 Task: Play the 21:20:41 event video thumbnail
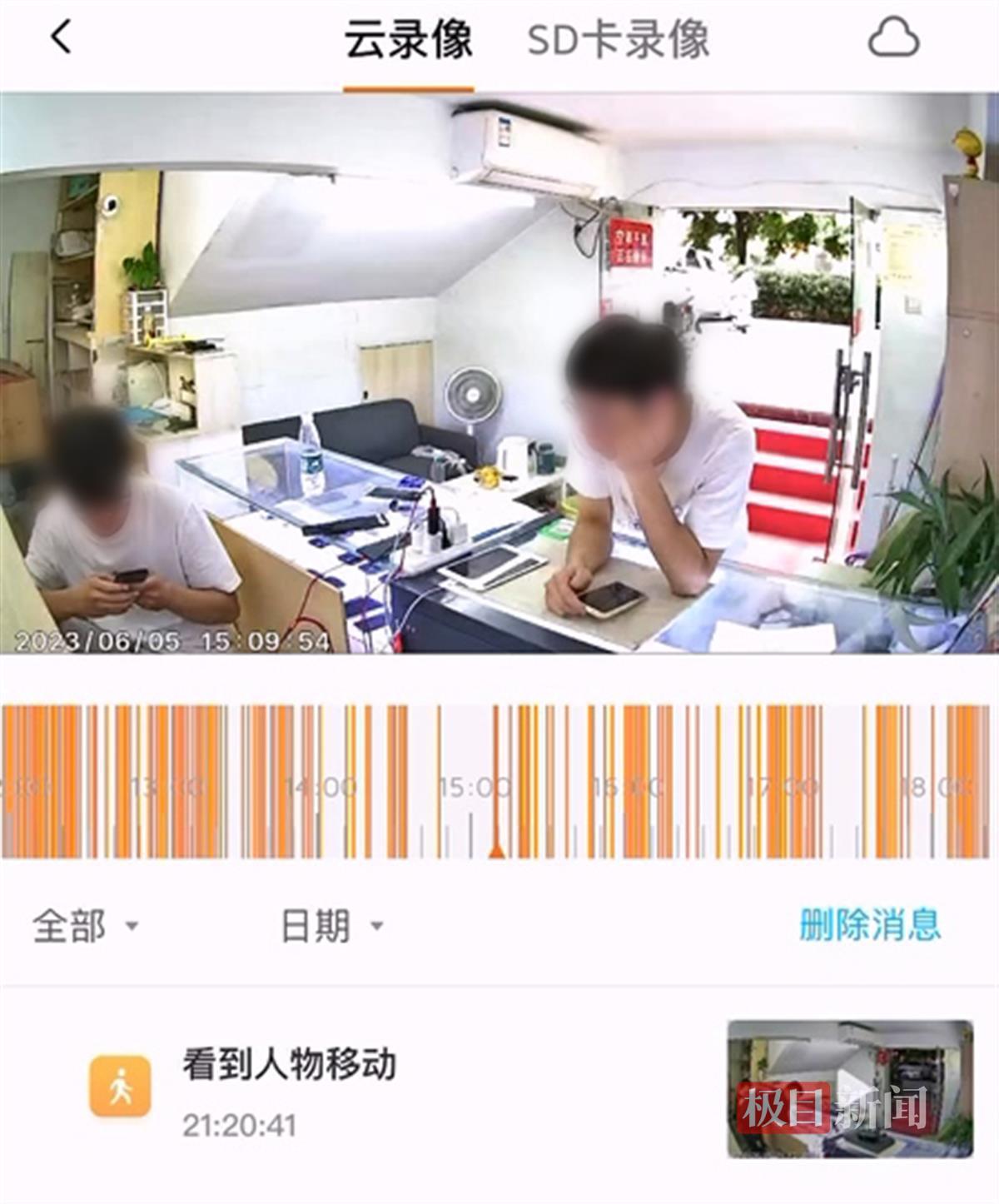click(849, 1088)
